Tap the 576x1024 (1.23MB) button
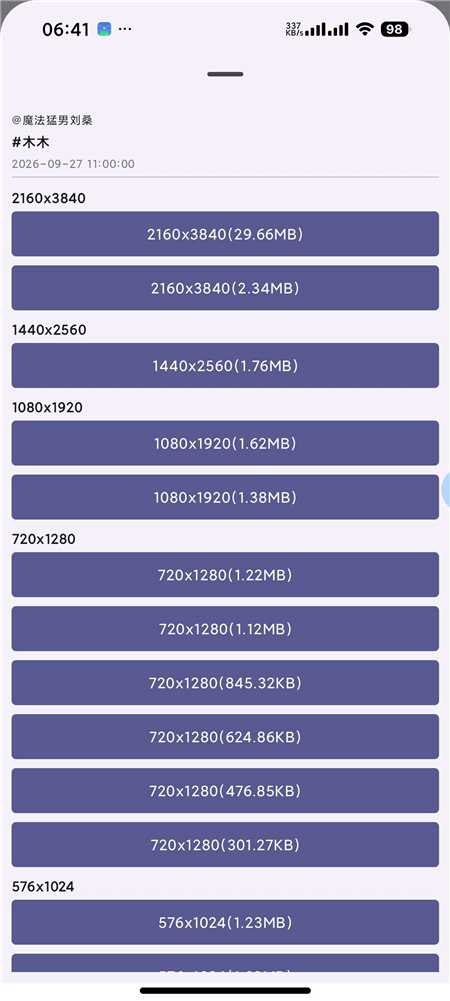 pyautogui.click(x=225, y=922)
